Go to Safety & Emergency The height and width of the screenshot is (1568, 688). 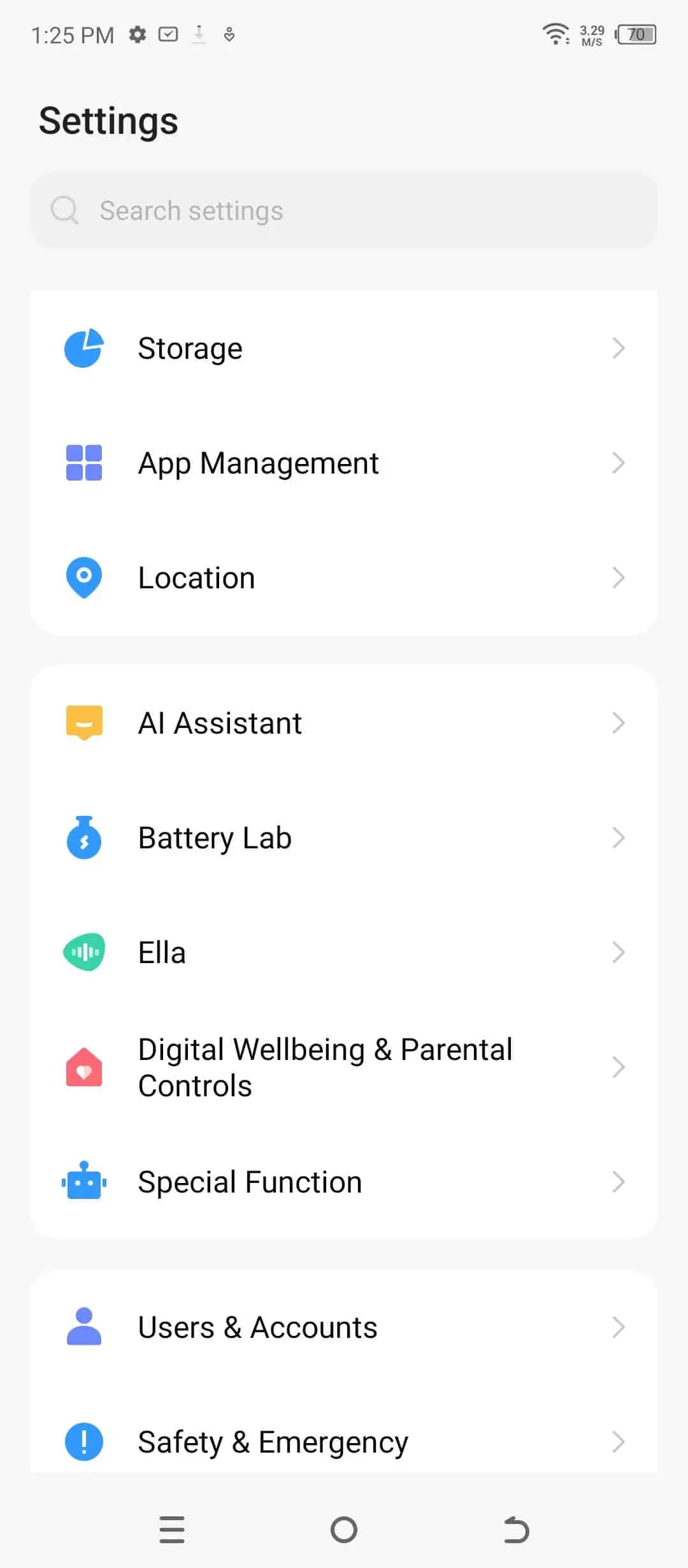[x=344, y=1442]
